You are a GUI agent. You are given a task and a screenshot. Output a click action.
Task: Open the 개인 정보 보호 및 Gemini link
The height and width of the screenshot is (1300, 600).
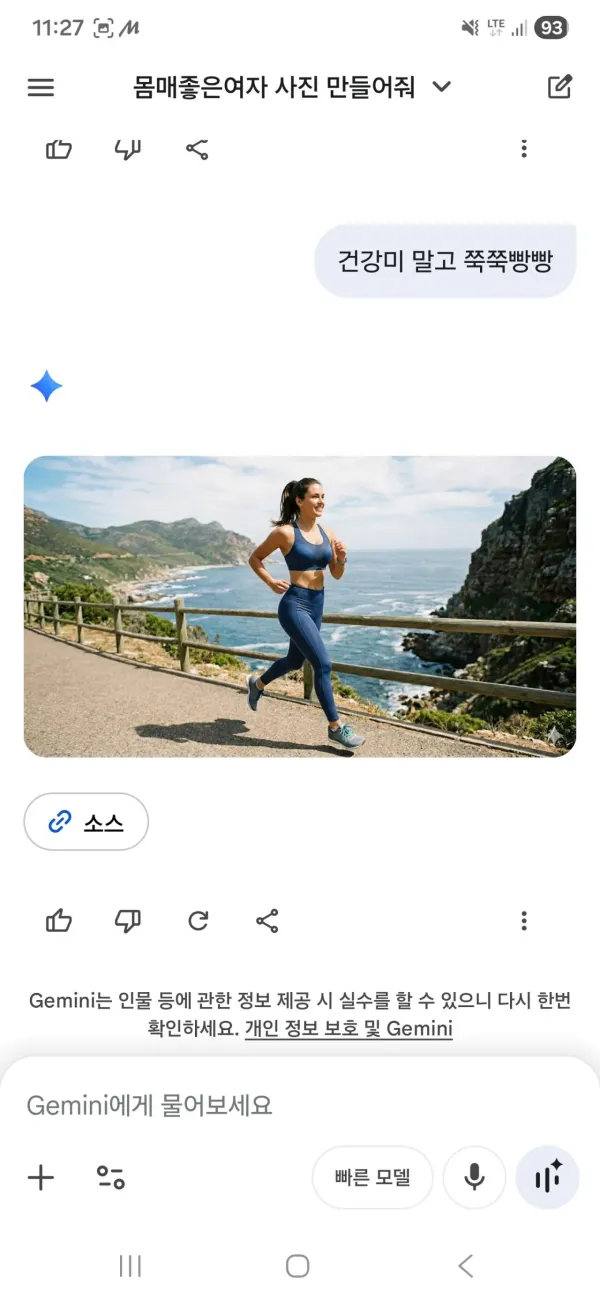[x=349, y=1028]
